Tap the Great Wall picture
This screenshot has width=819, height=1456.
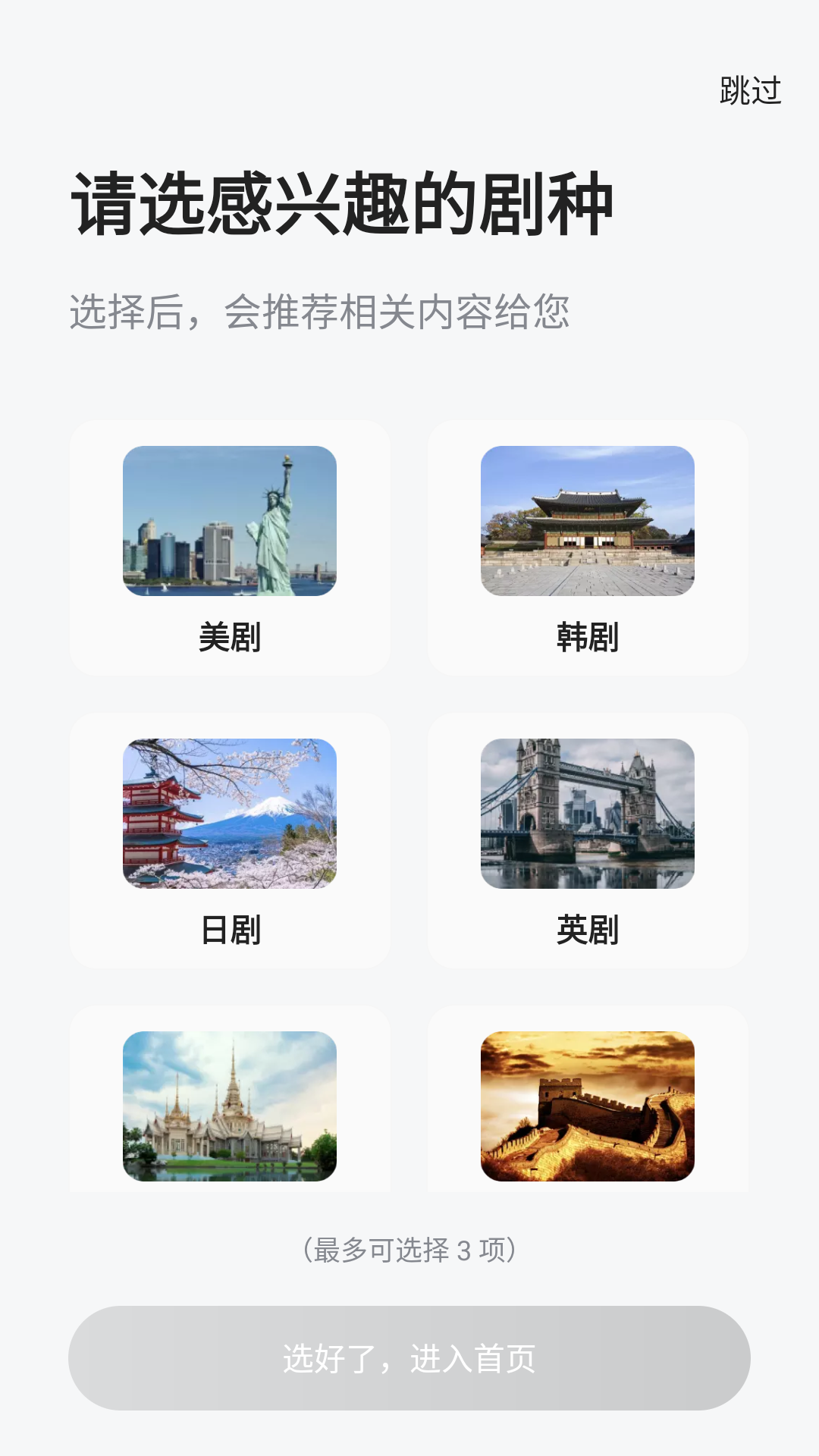point(589,1107)
